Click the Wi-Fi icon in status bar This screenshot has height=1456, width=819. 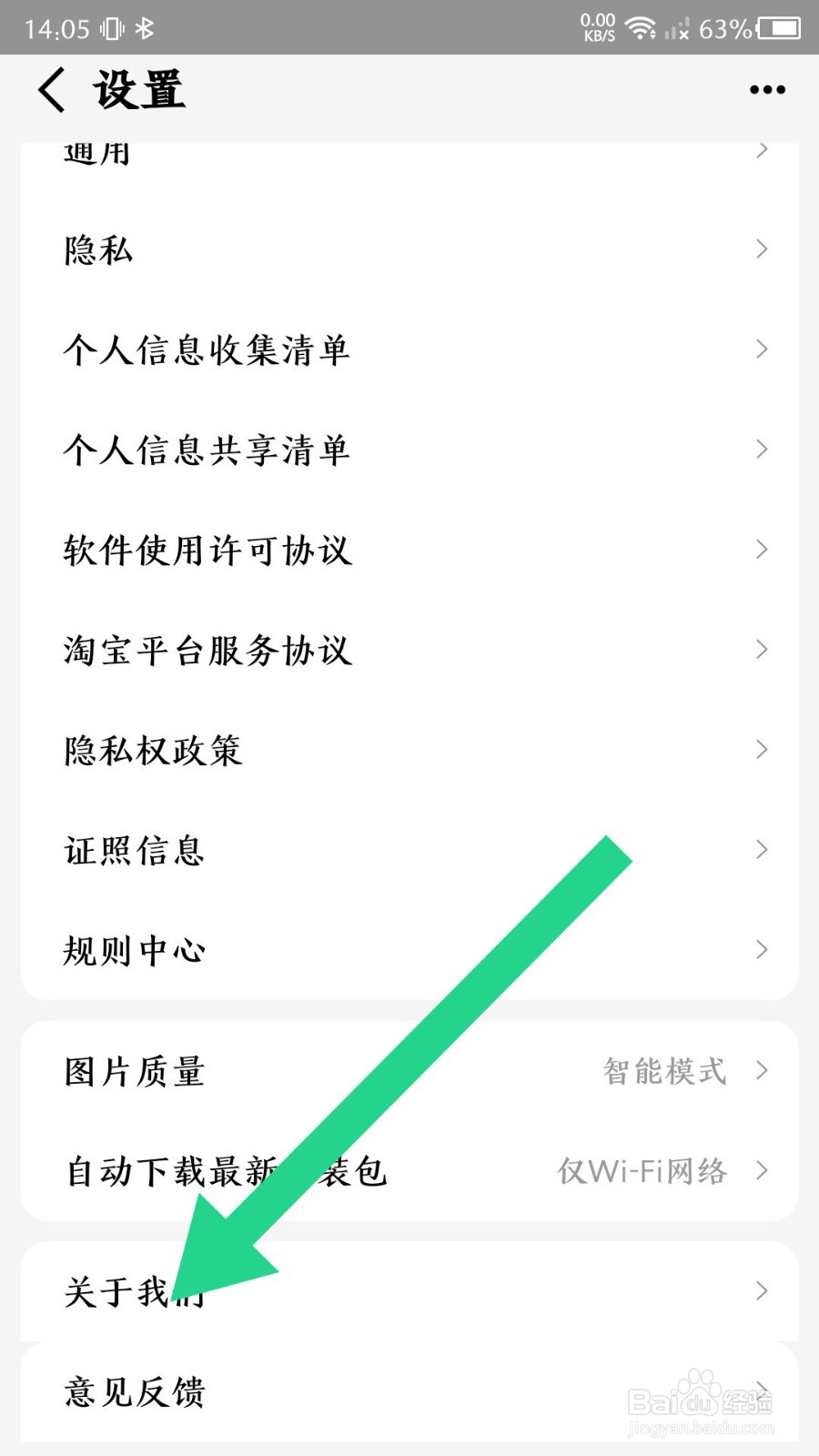(642, 27)
